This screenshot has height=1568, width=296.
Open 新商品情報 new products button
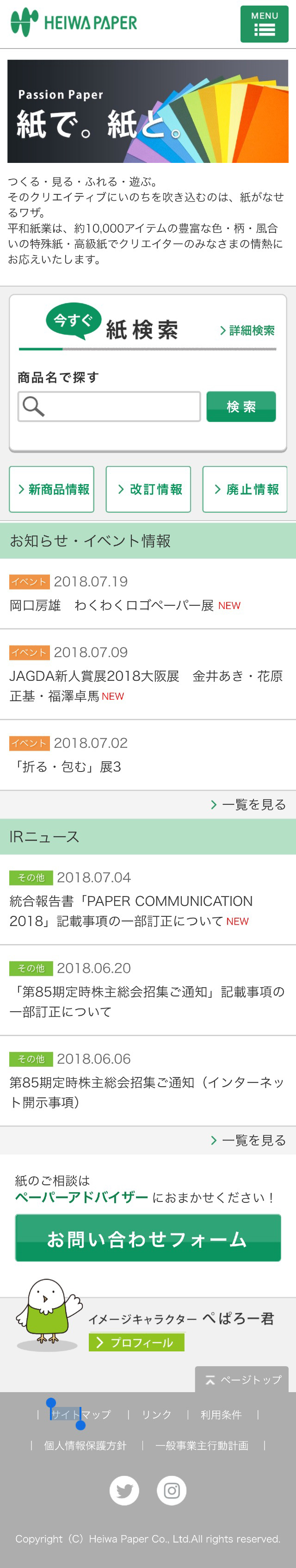pyautogui.click(x=52, y=489)
